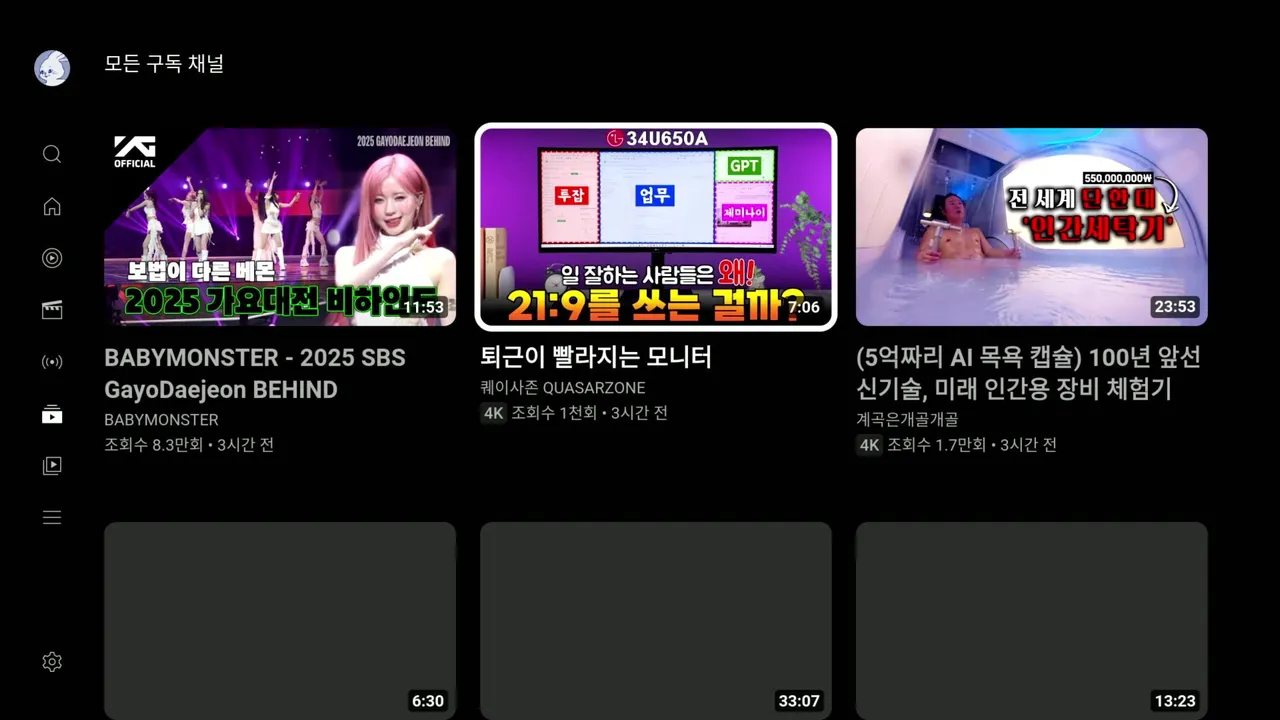The image size is (1280, 720).
Task: Play BABYMONSTER 2025 SBS GayoDaejeon BEHIND video
Action: [x=280, y=227]
